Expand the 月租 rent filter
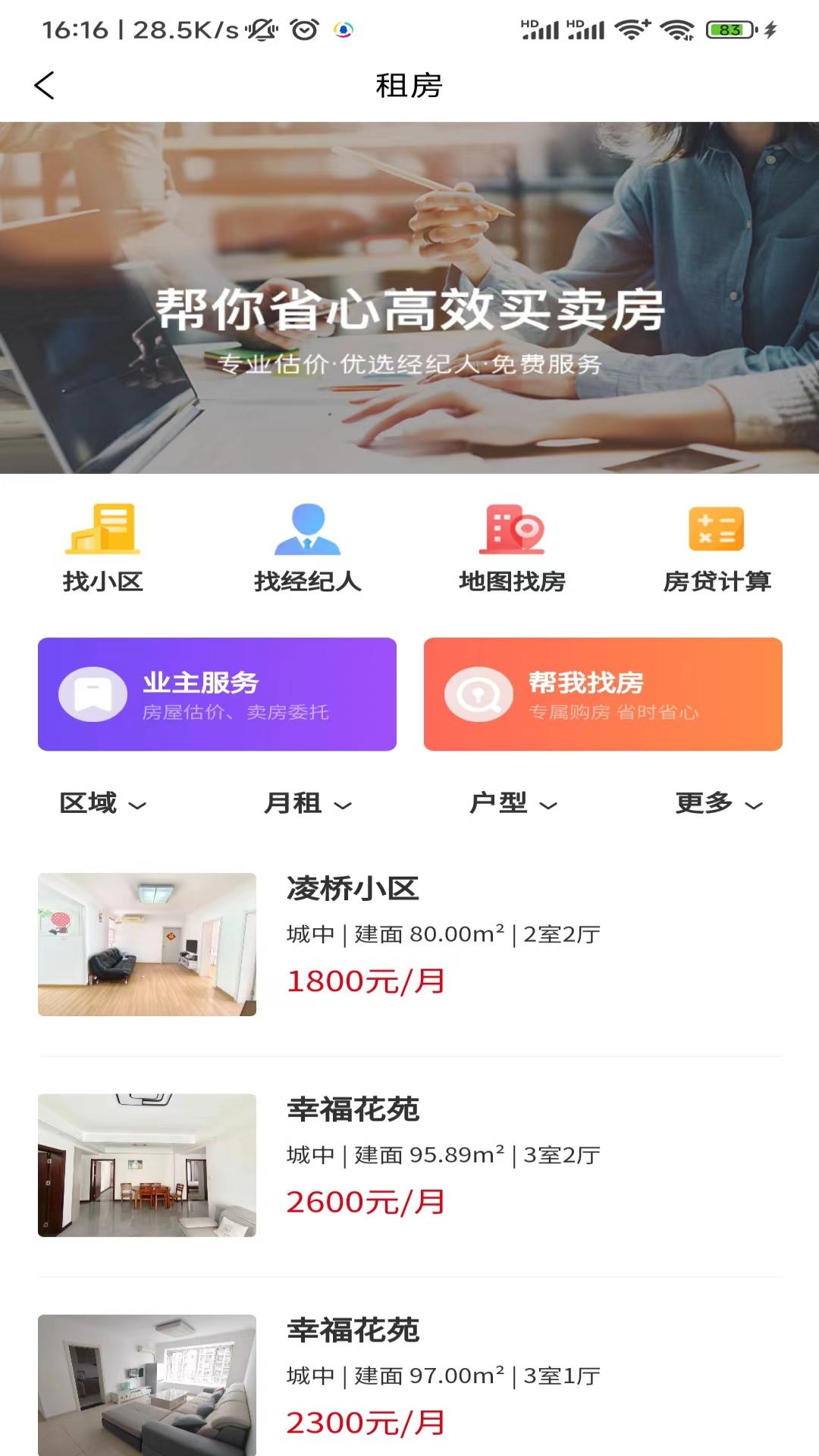Screen dimensions: 819x1456 click(307, 803)
